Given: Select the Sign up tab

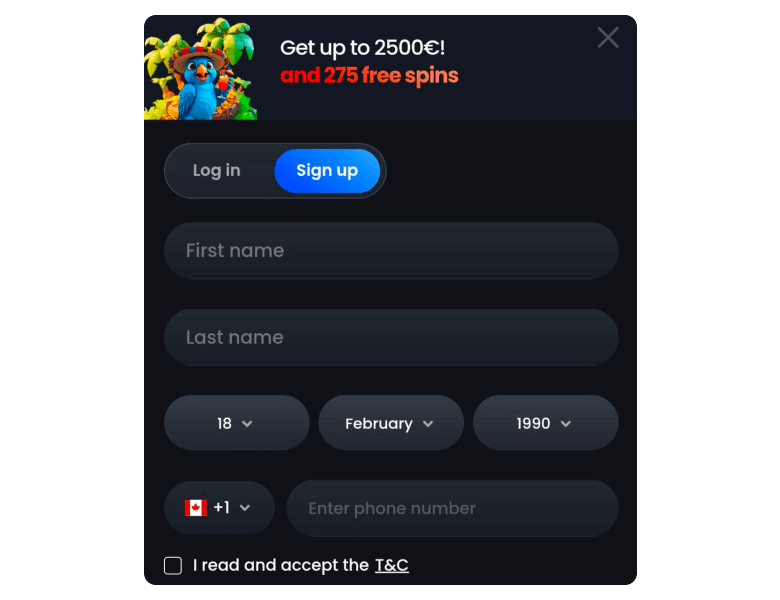Looking at the screenshot, I should [327, 171].
